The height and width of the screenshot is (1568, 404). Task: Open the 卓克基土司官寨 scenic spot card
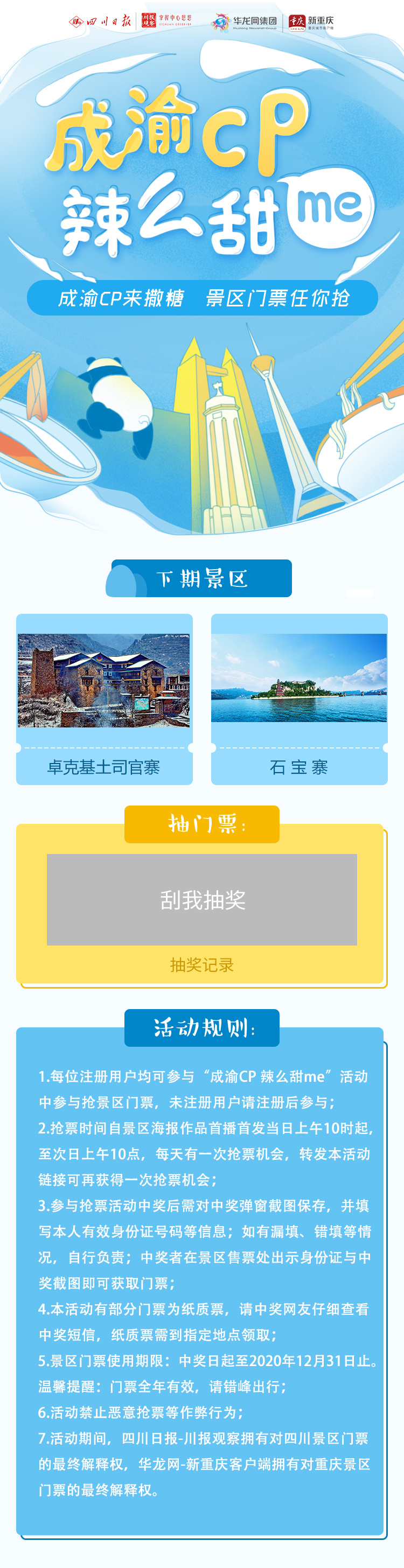(104, 698)
